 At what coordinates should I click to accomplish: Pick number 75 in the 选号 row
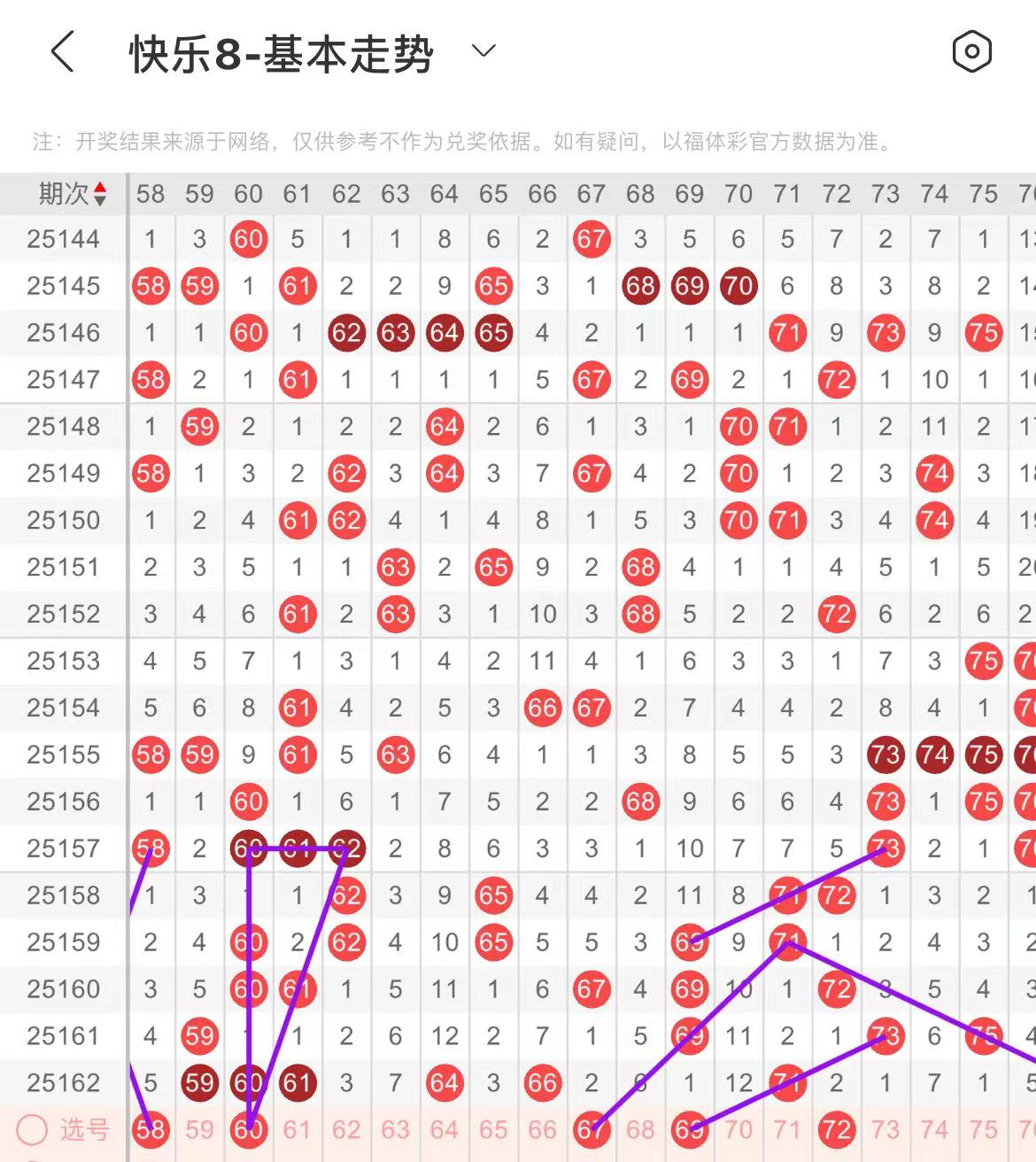(984, 1129)
